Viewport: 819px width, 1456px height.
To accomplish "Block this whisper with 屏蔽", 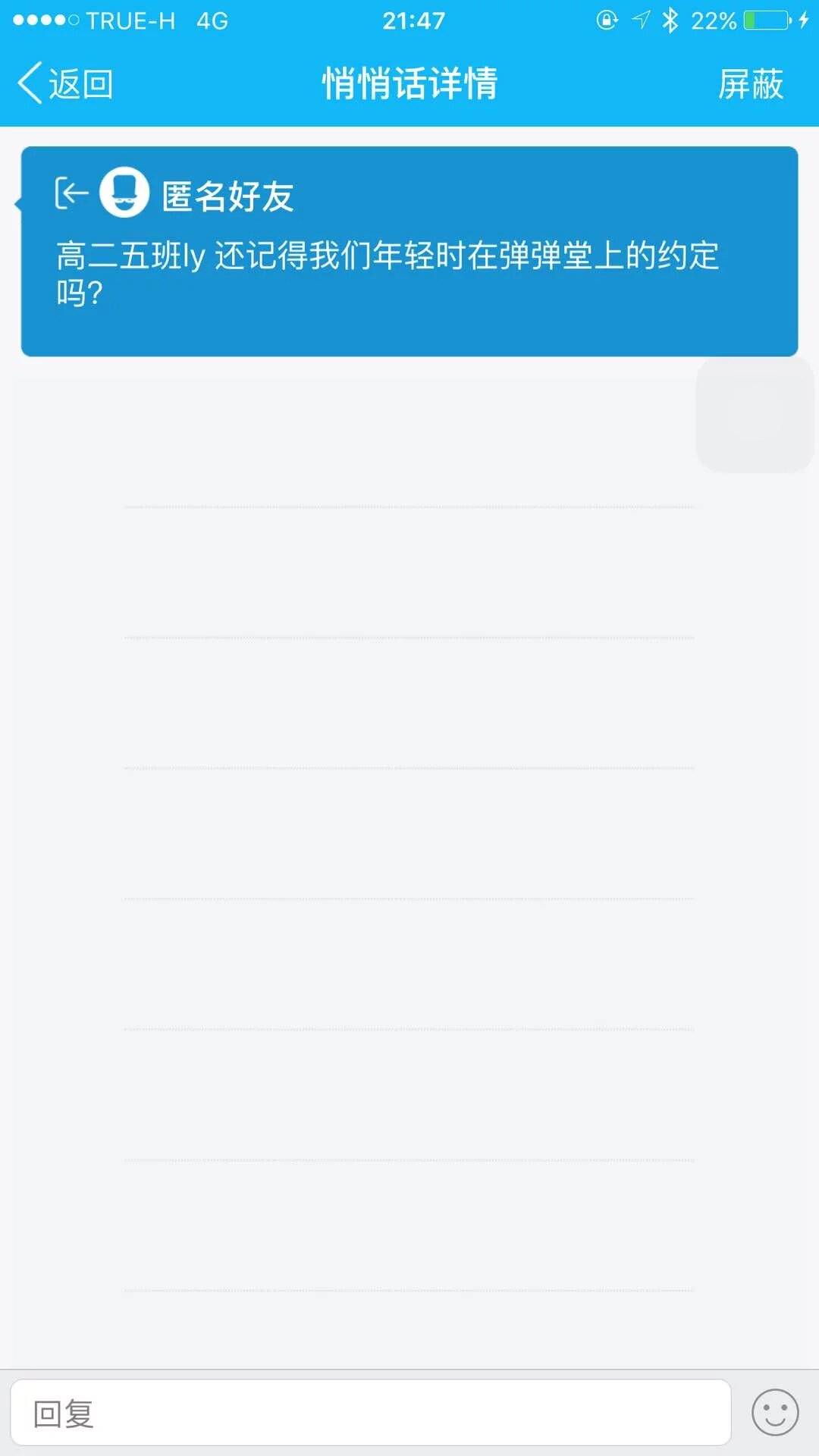I will click(750, 83).
